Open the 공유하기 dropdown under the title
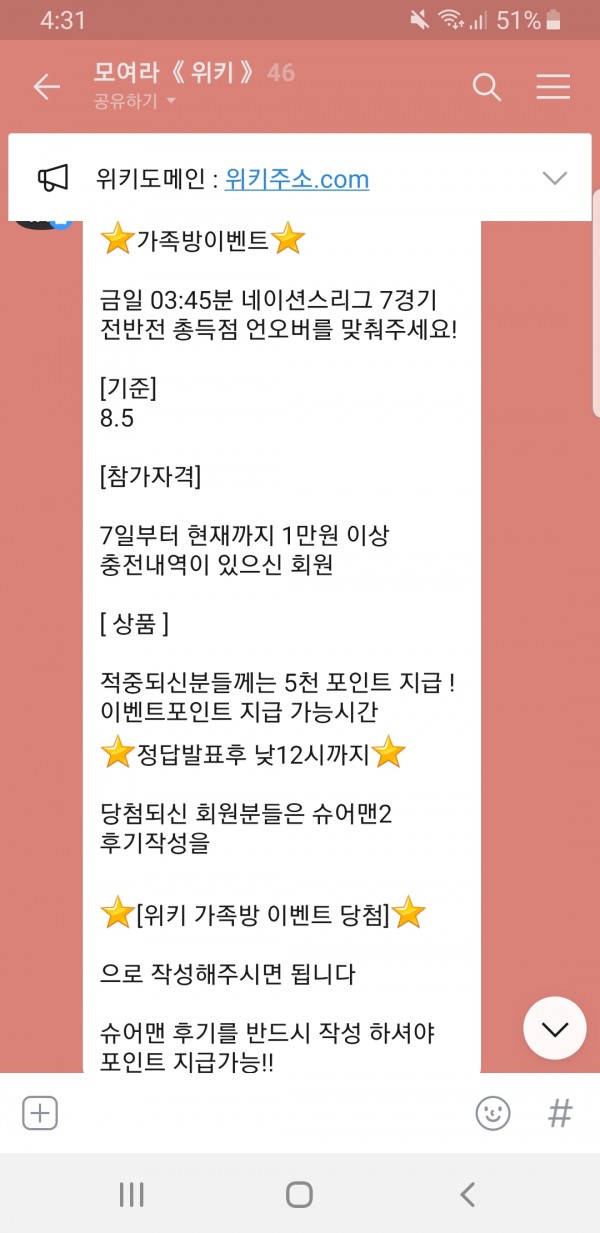Viewport: 600px width, 1233px height. [135, 101]
